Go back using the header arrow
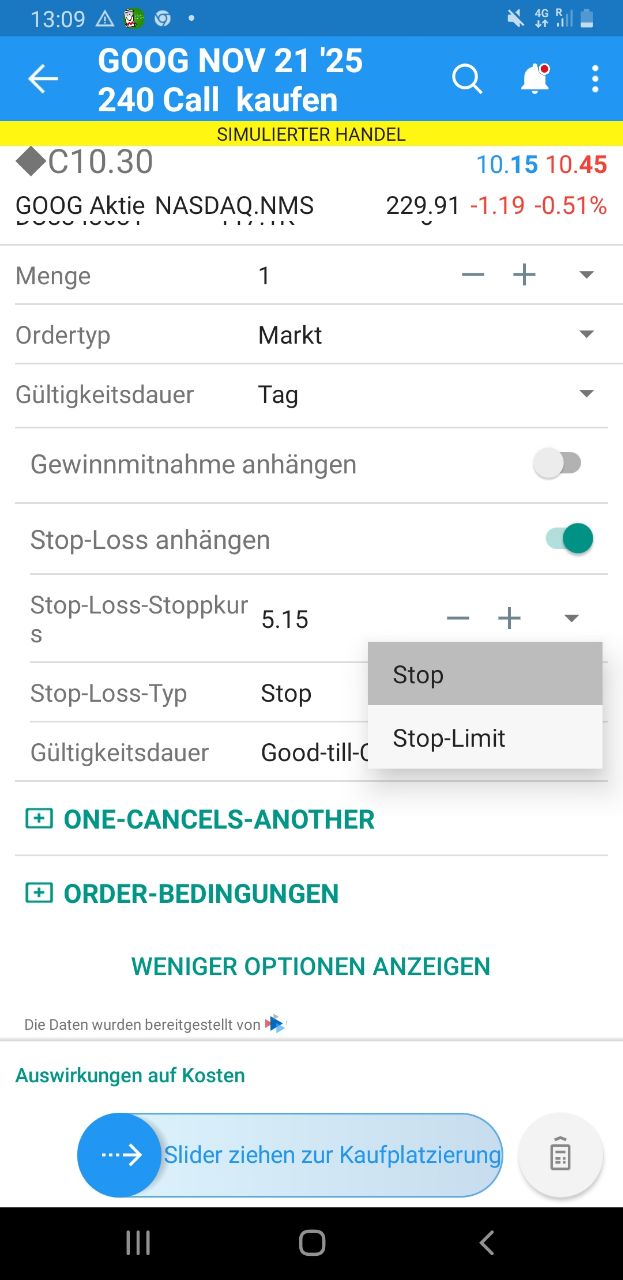Image resolution: width=623 pixels, height=1280 pixels. [43, 80]
